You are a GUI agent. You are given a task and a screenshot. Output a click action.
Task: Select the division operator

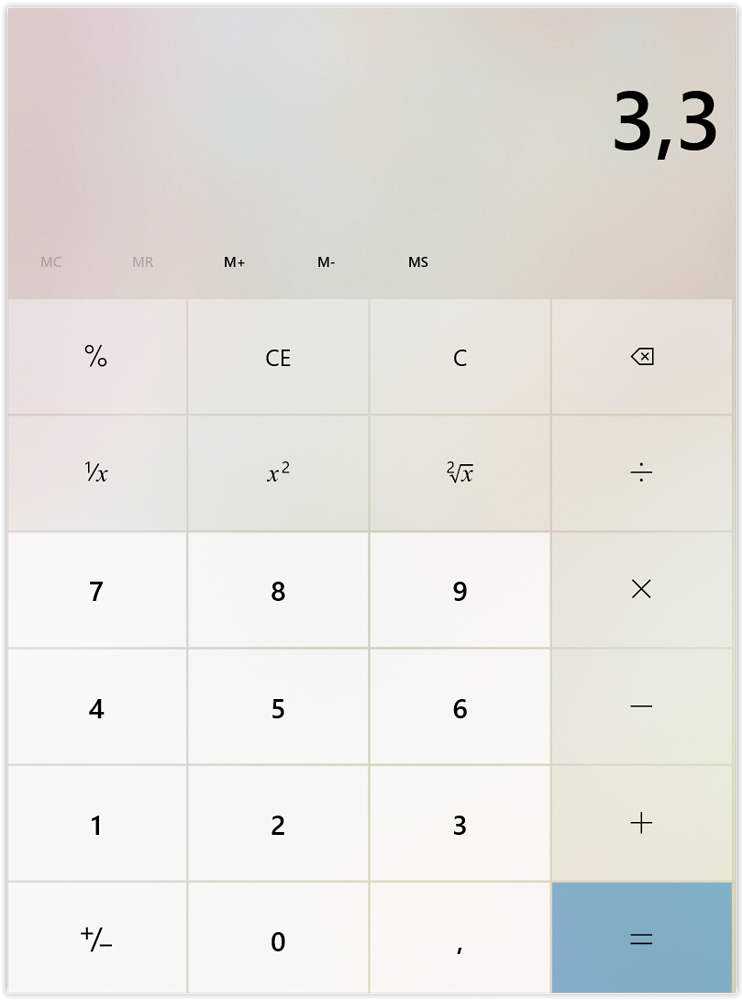[x=641, y=473]
